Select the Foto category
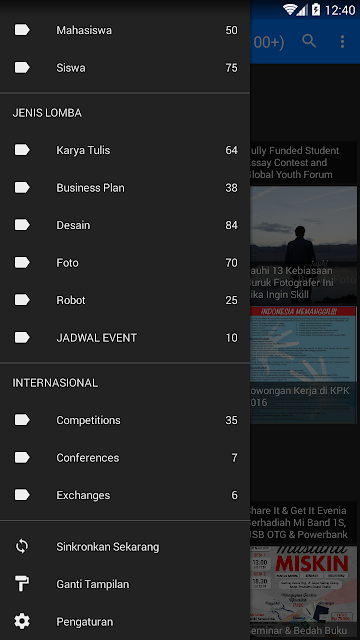 pos(125,263)
